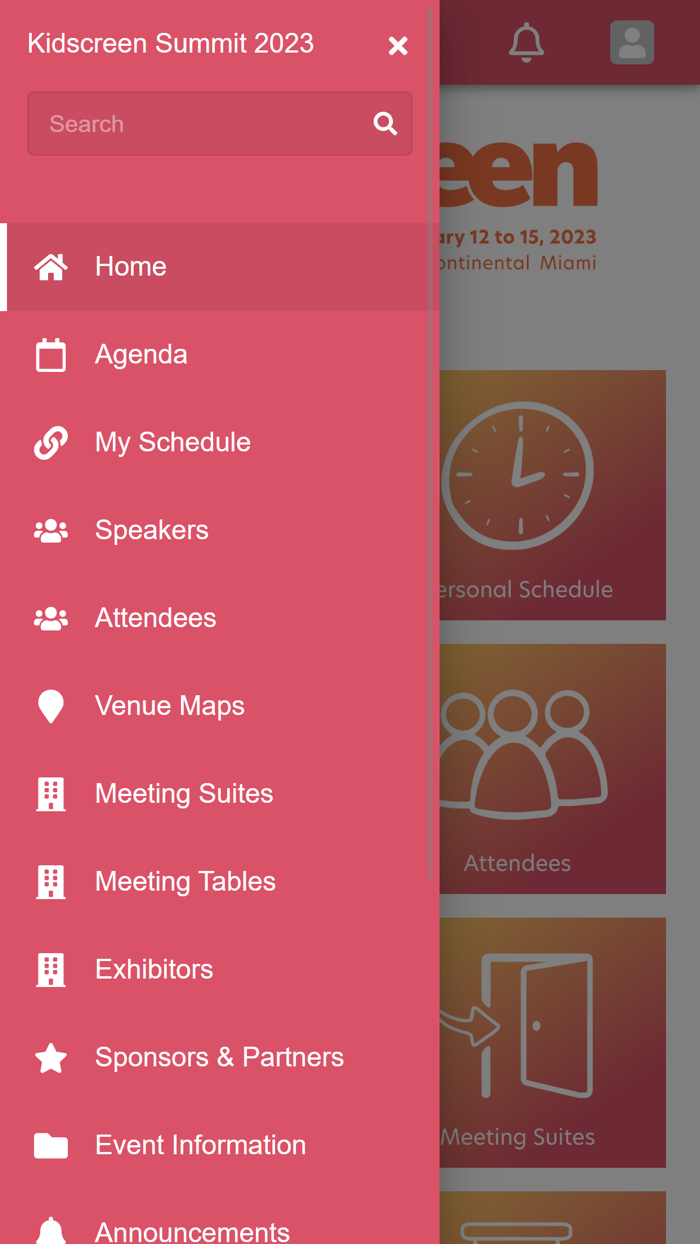Open the Agenda menu item
Viewport: 700px width, 1244px height.
141,355
